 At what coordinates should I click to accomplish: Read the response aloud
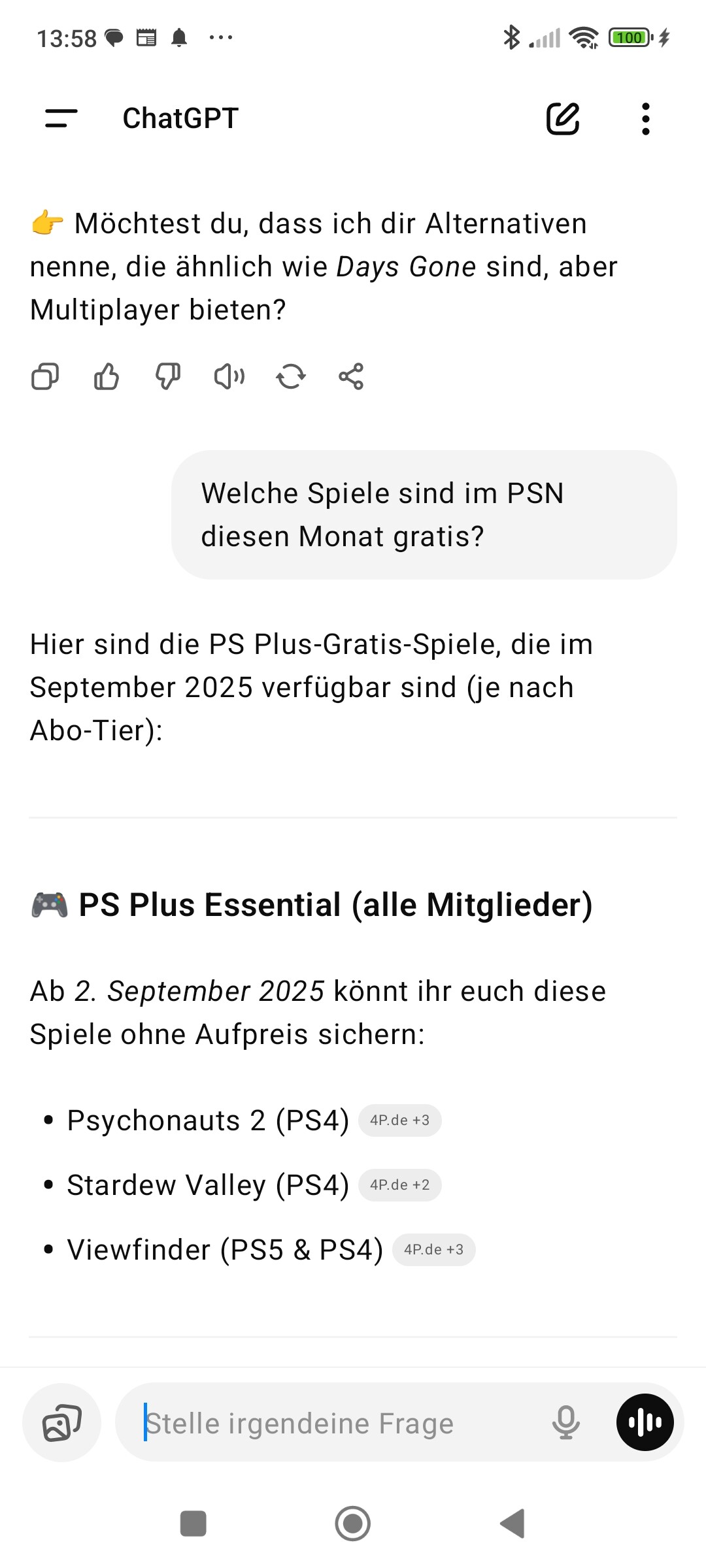(x=229, y=376)
